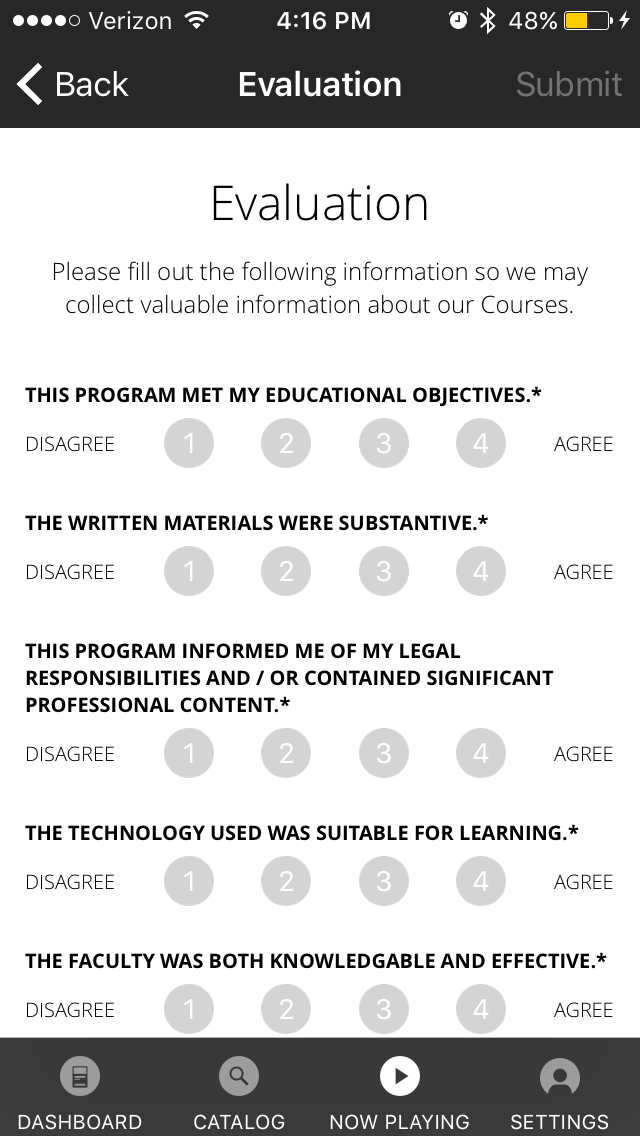Choose 4 for legal responsibilities question
The image size is (640, 1136).
pyautogui.click(x=481, y=753)
